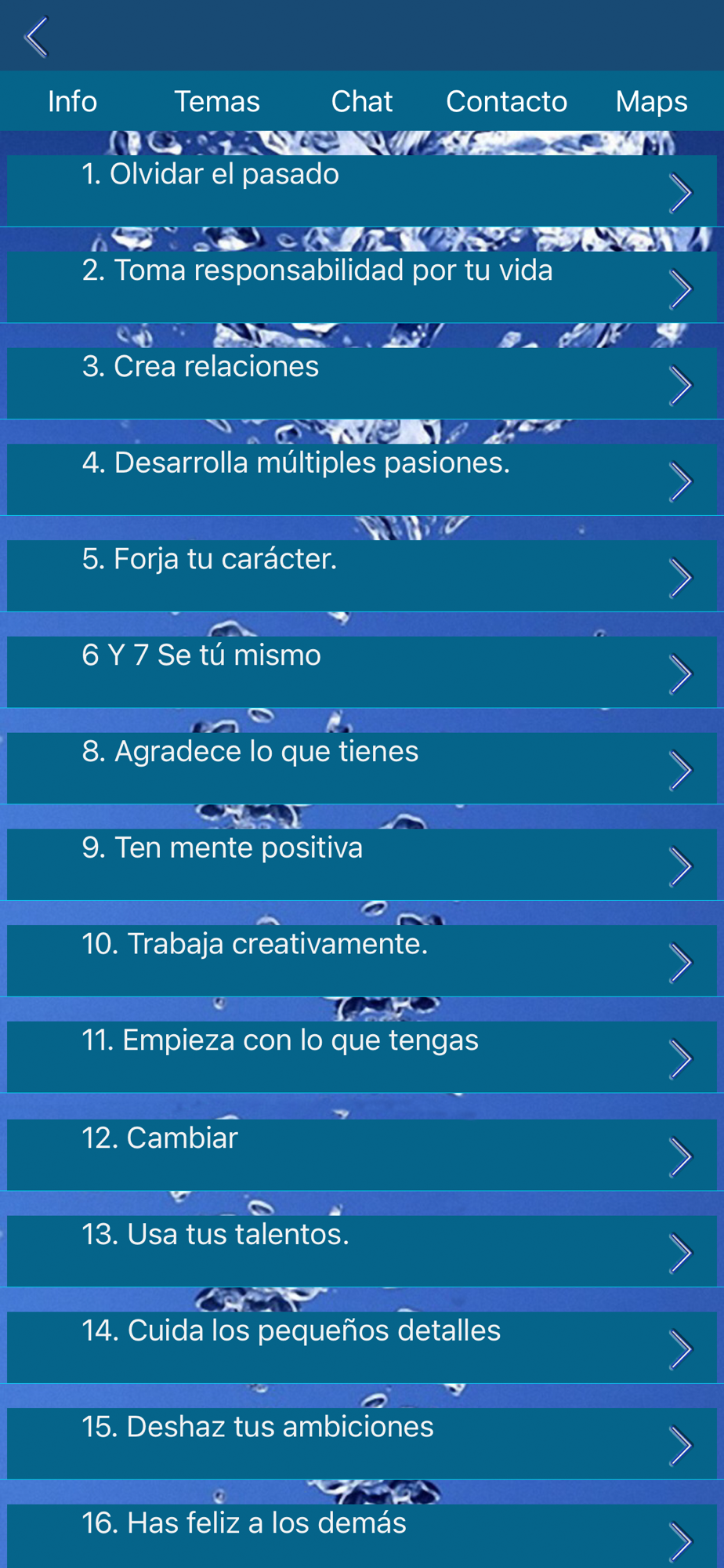View topic 5. Forja tu carácter
This screenshot has height=1568, width=724.
click(361, 576)
